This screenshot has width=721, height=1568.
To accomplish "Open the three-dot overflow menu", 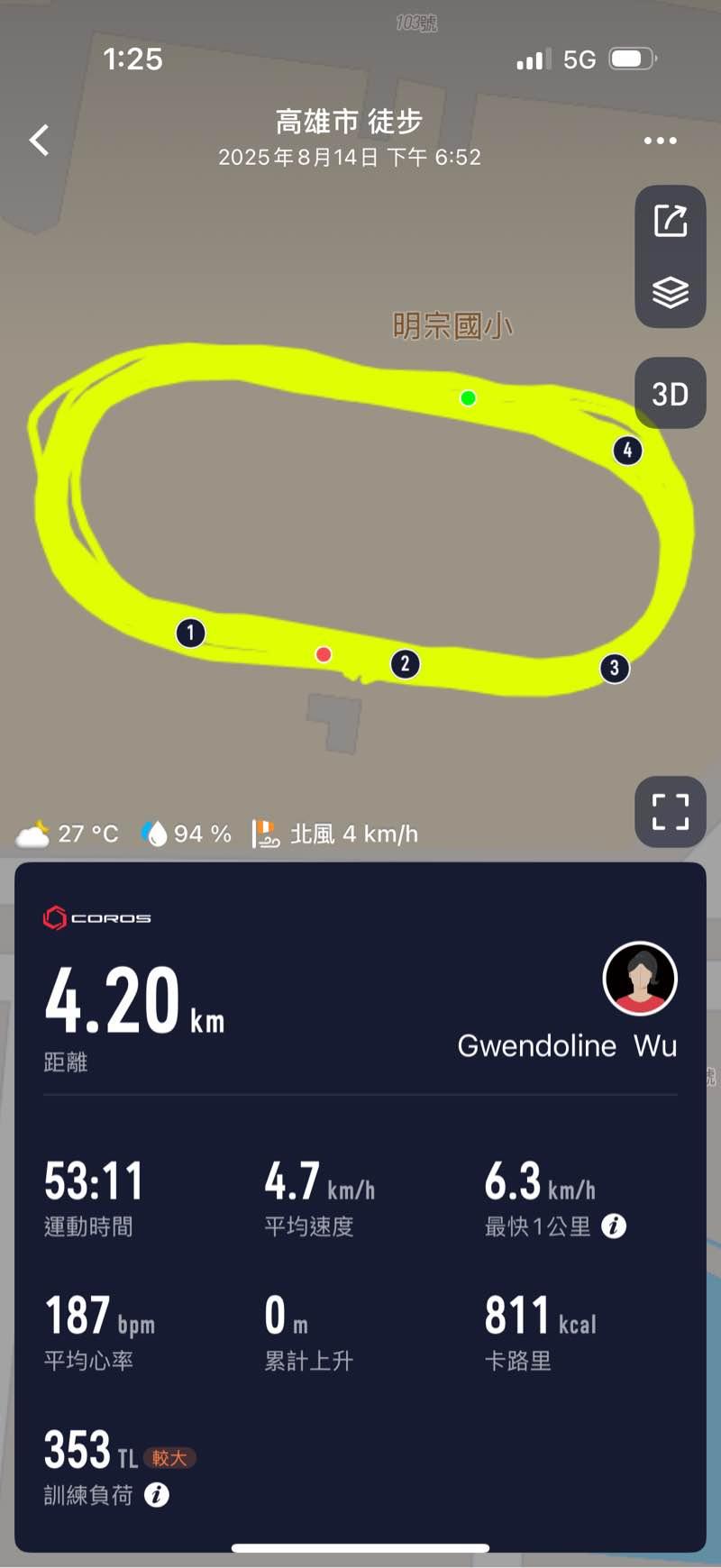I will (x=660, y=141).
